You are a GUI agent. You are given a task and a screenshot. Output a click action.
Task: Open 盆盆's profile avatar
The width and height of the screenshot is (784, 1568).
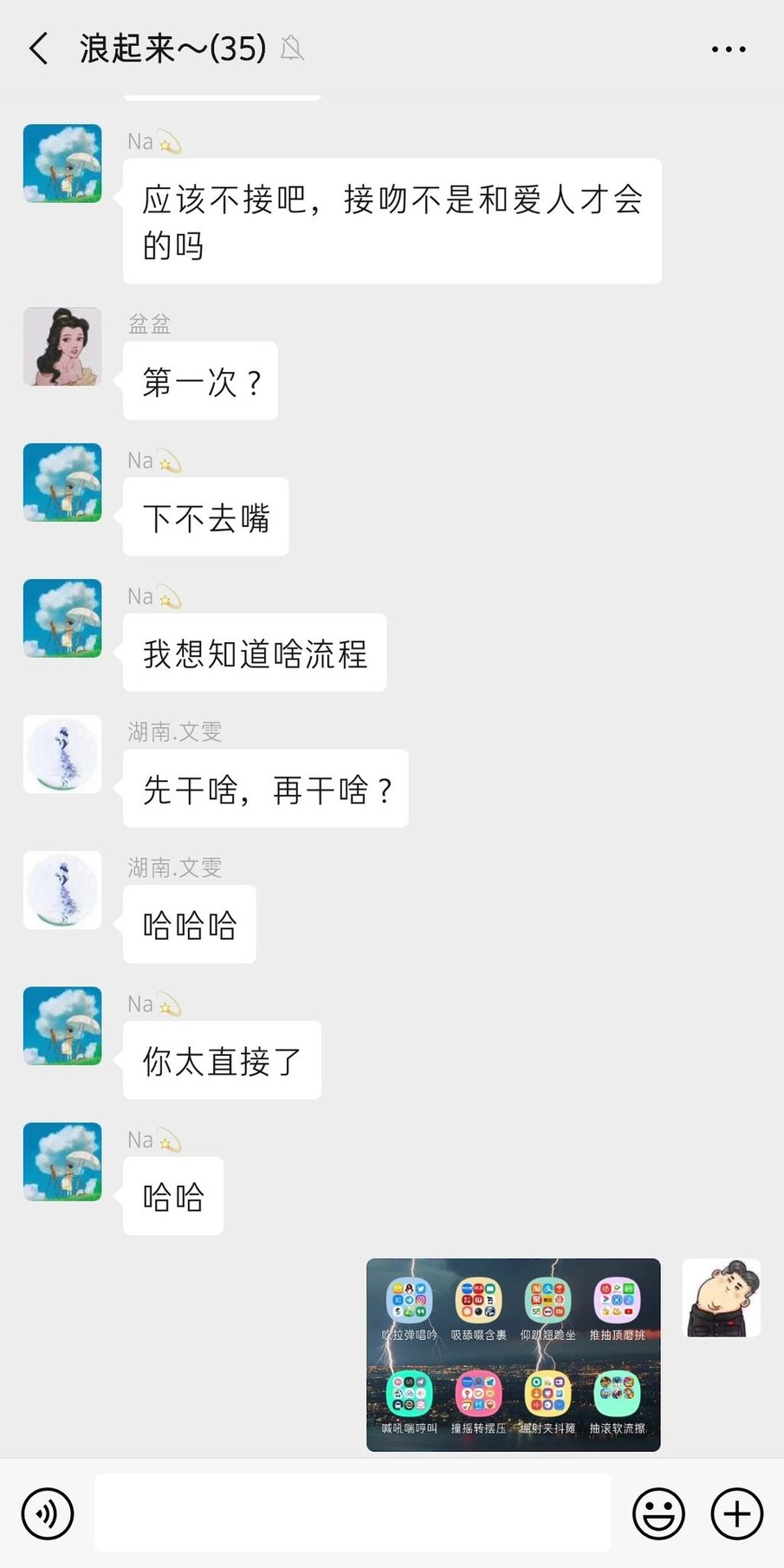click(x=62, y=347)
